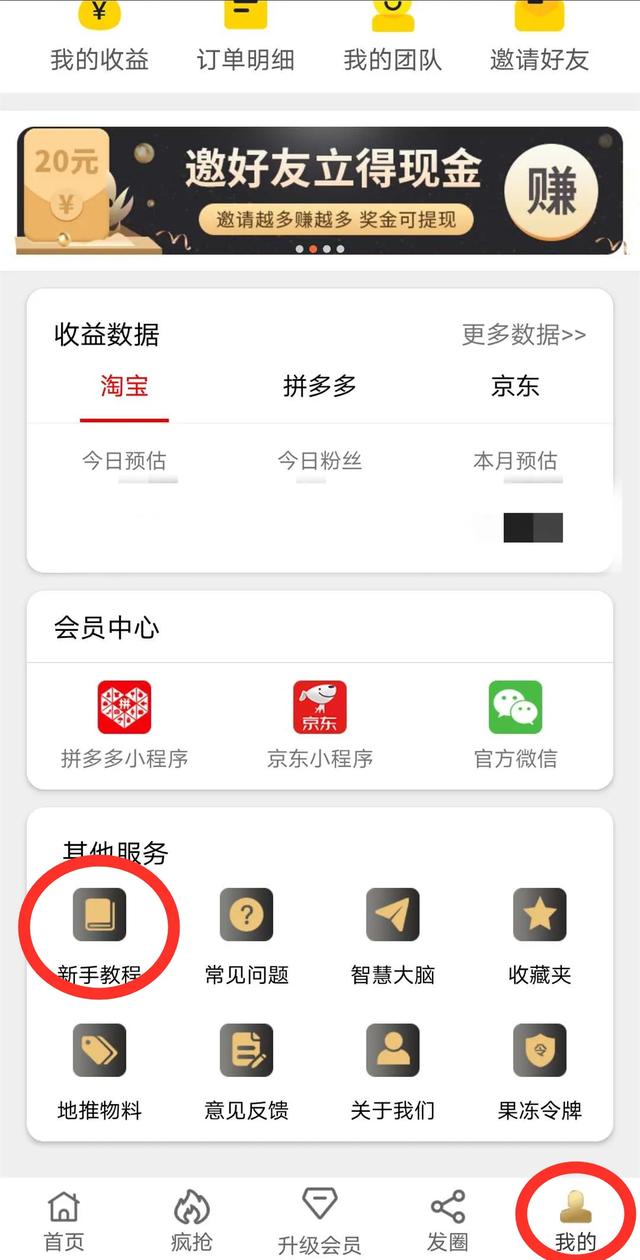Open 京东小程序
The image size is (640, 1260).
(320, 725)
